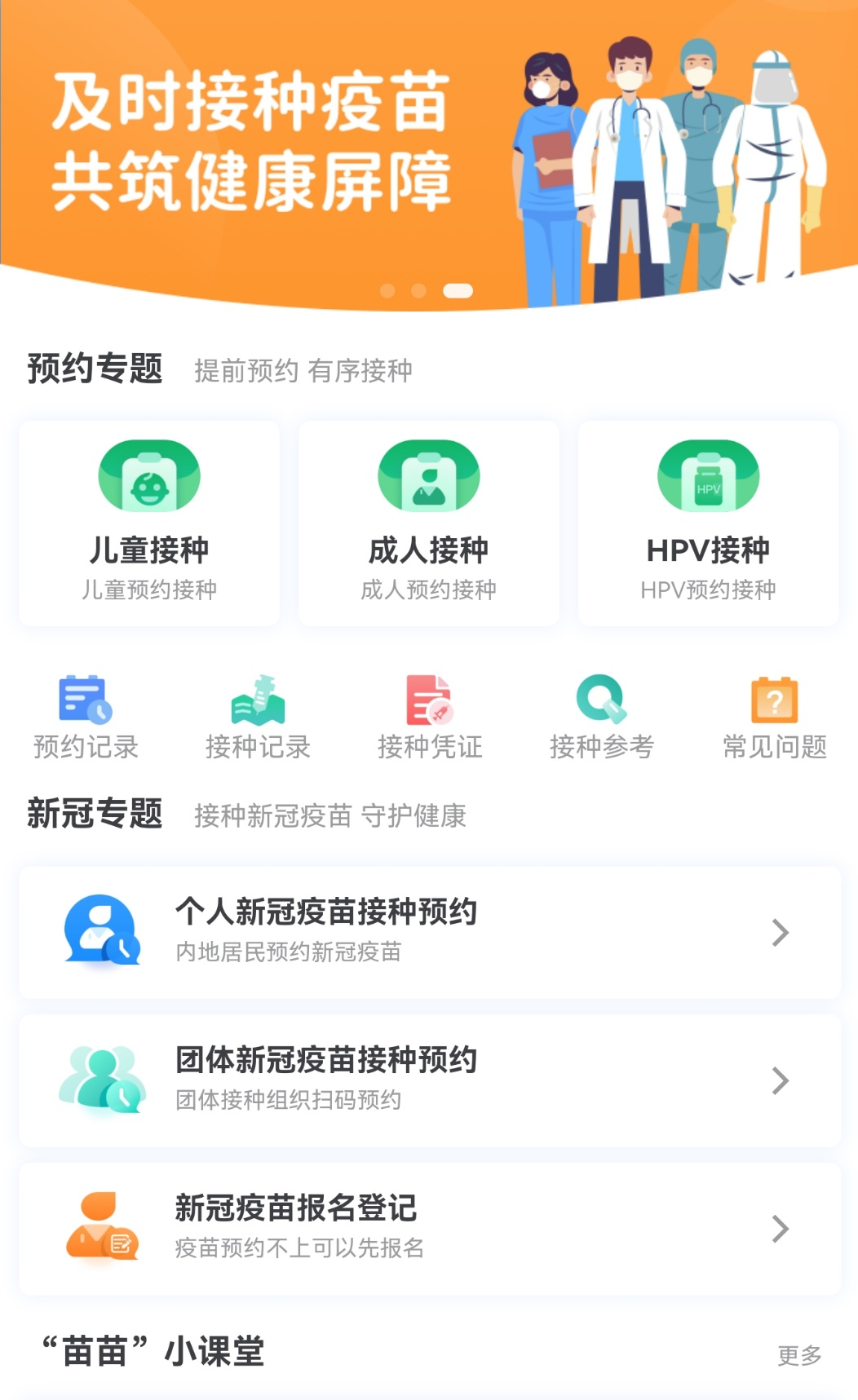Select the 成人接种 appointment card

[x=429, y=523]
